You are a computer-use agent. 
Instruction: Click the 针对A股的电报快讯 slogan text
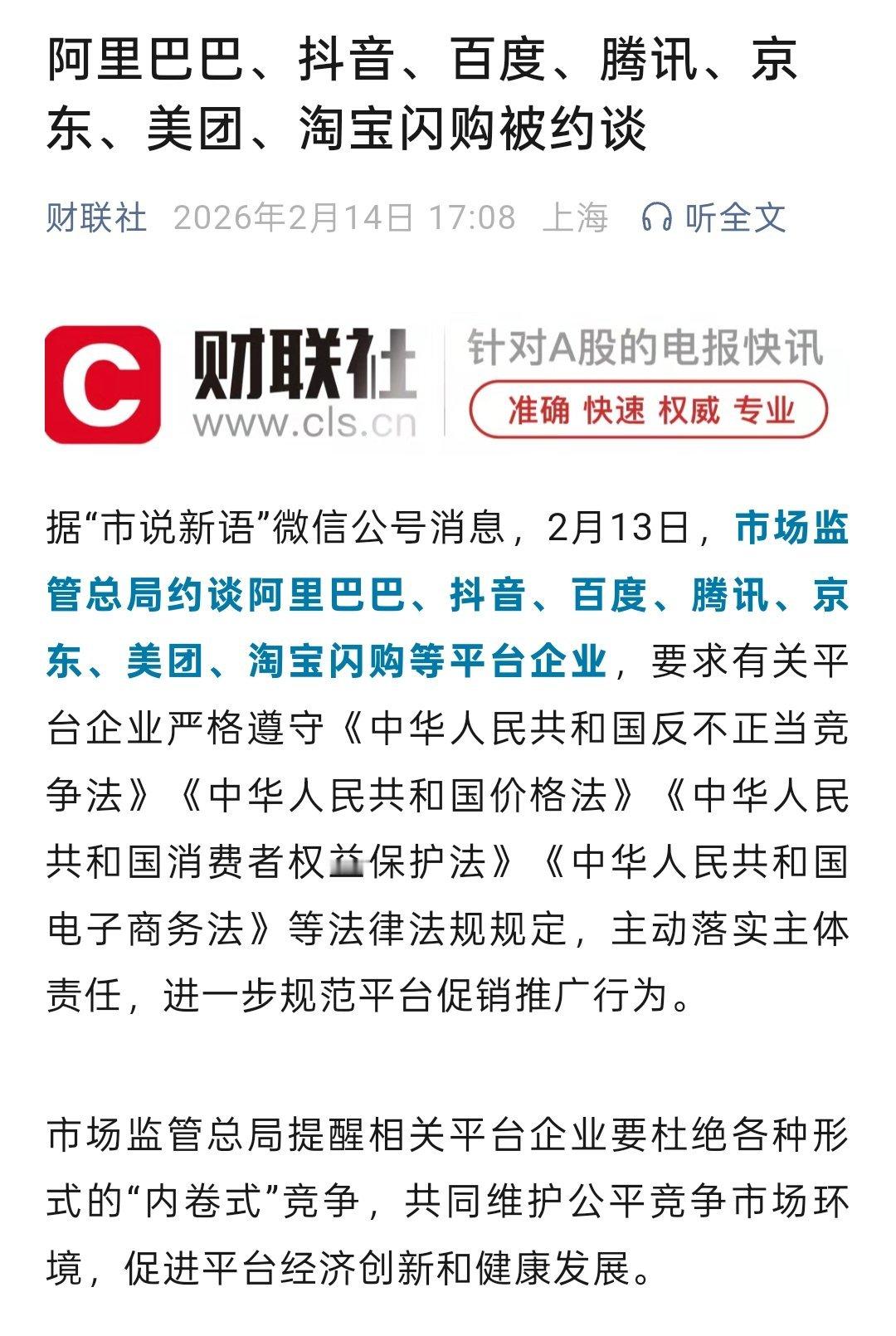tap(645, 349)
